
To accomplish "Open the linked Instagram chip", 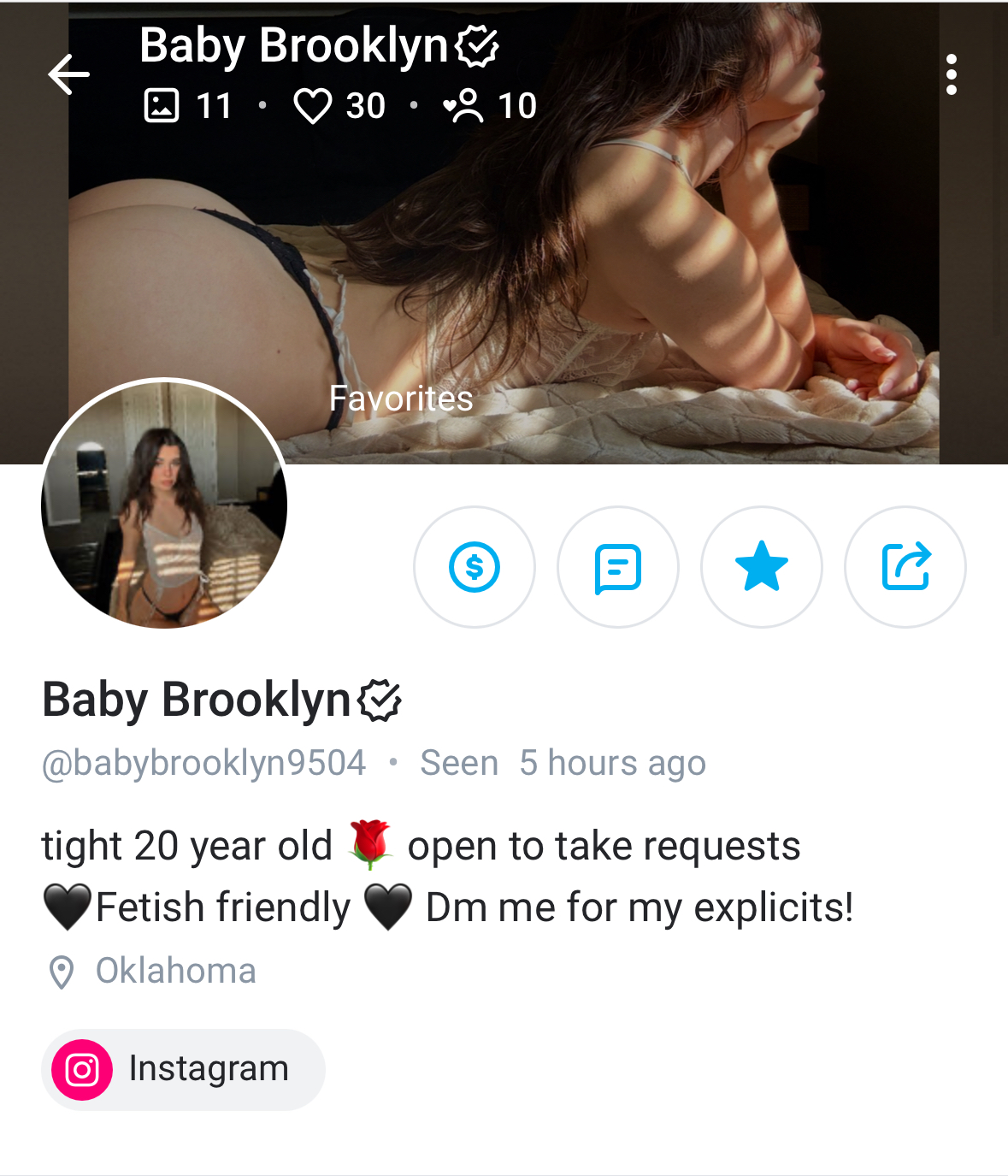I will coord(183,1069).
